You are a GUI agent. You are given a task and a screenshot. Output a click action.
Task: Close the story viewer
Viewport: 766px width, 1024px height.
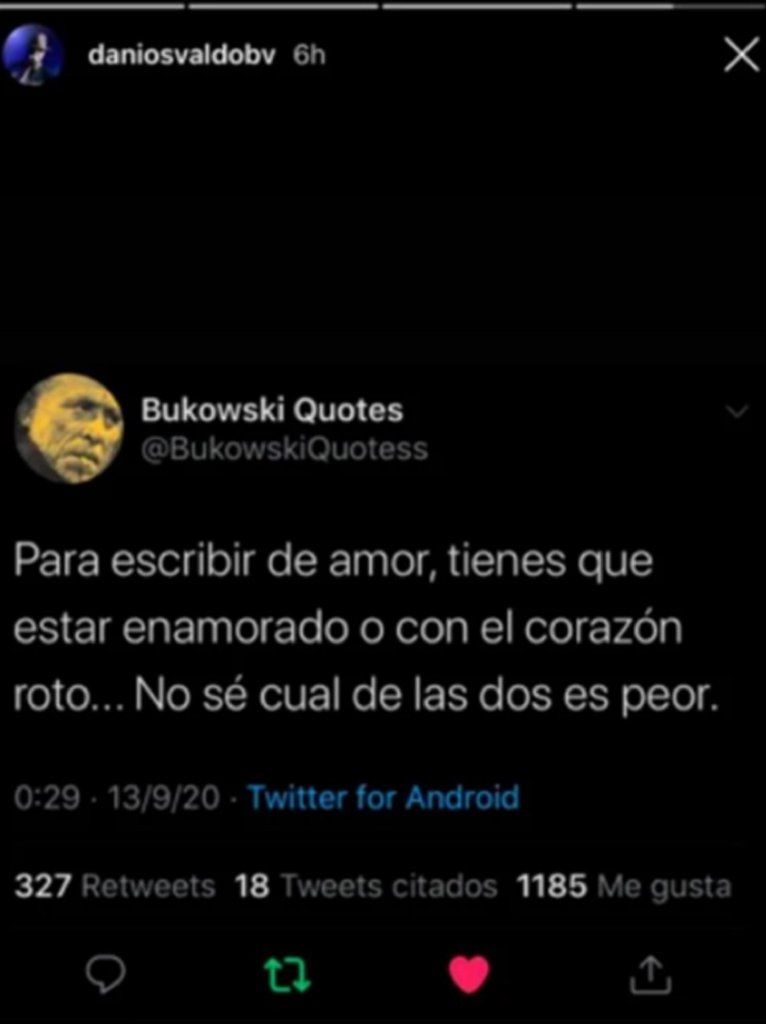pyautogui.click(x=740, y=57)
